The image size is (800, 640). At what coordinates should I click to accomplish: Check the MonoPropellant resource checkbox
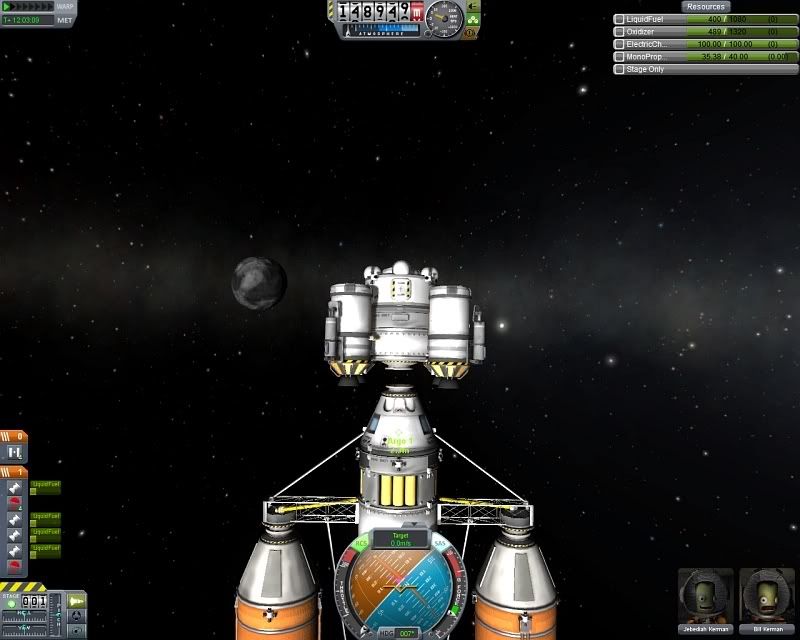[620, 57]
